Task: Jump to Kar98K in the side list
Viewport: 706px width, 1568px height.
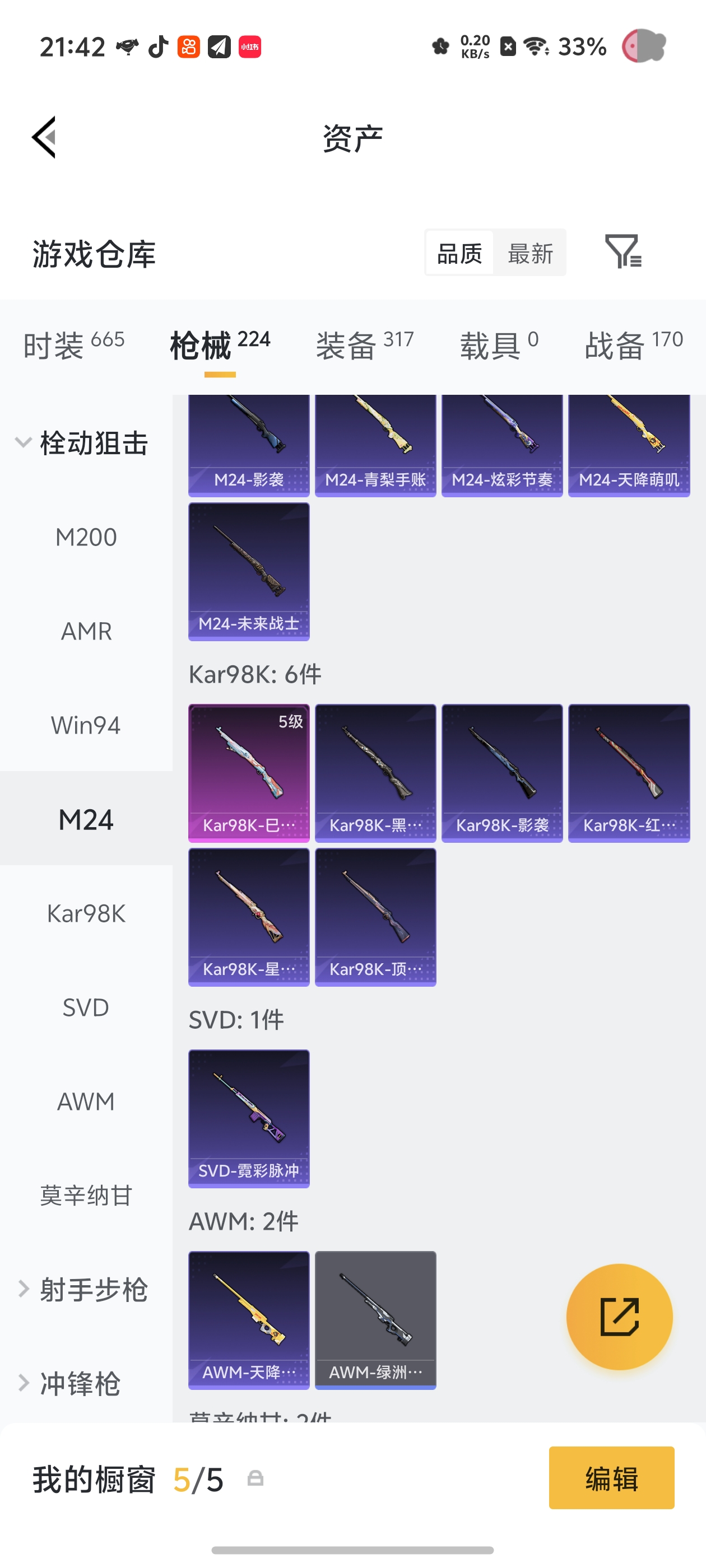Action: (x=86, y=913)
